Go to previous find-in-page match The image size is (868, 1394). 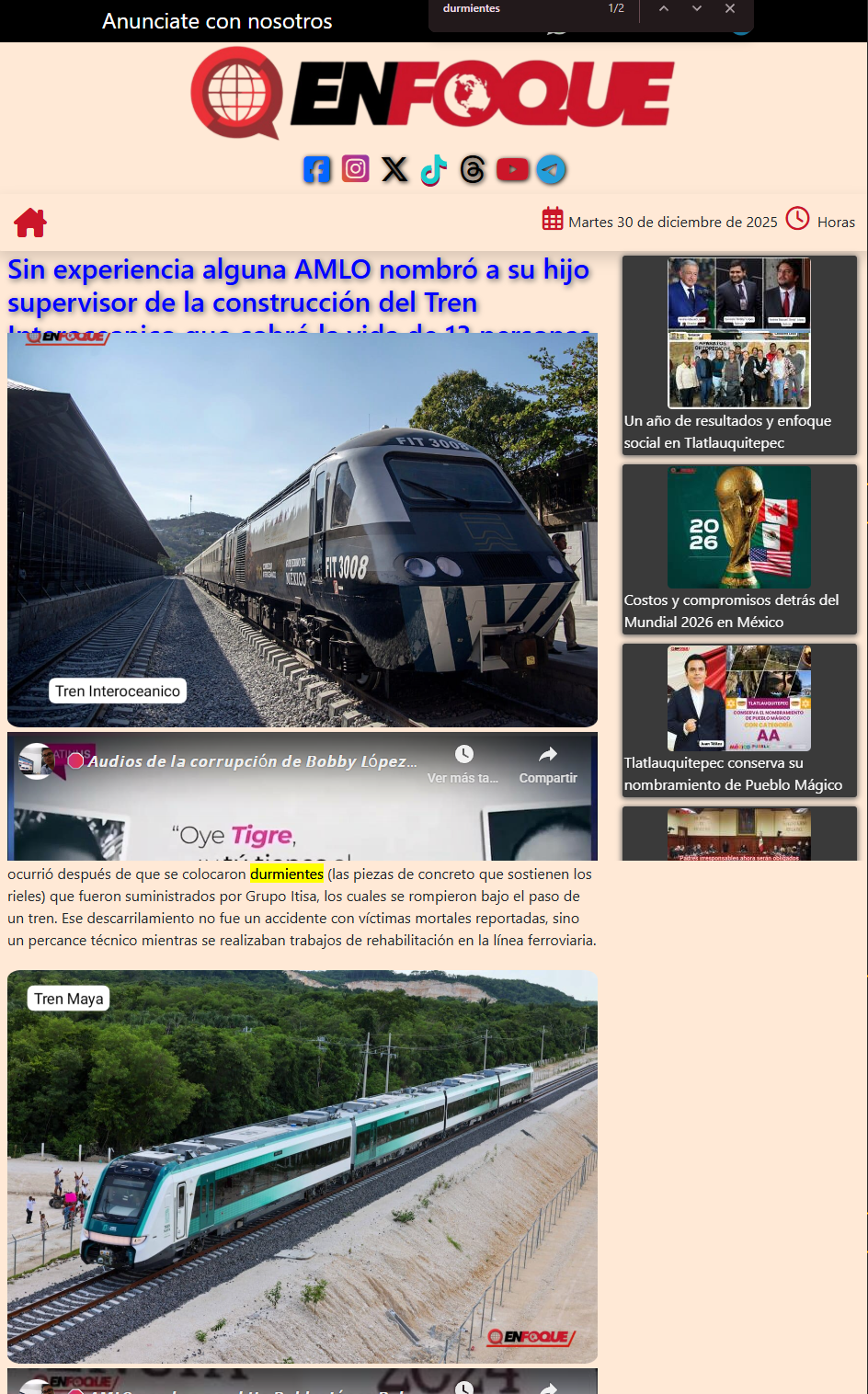(664, 8)
